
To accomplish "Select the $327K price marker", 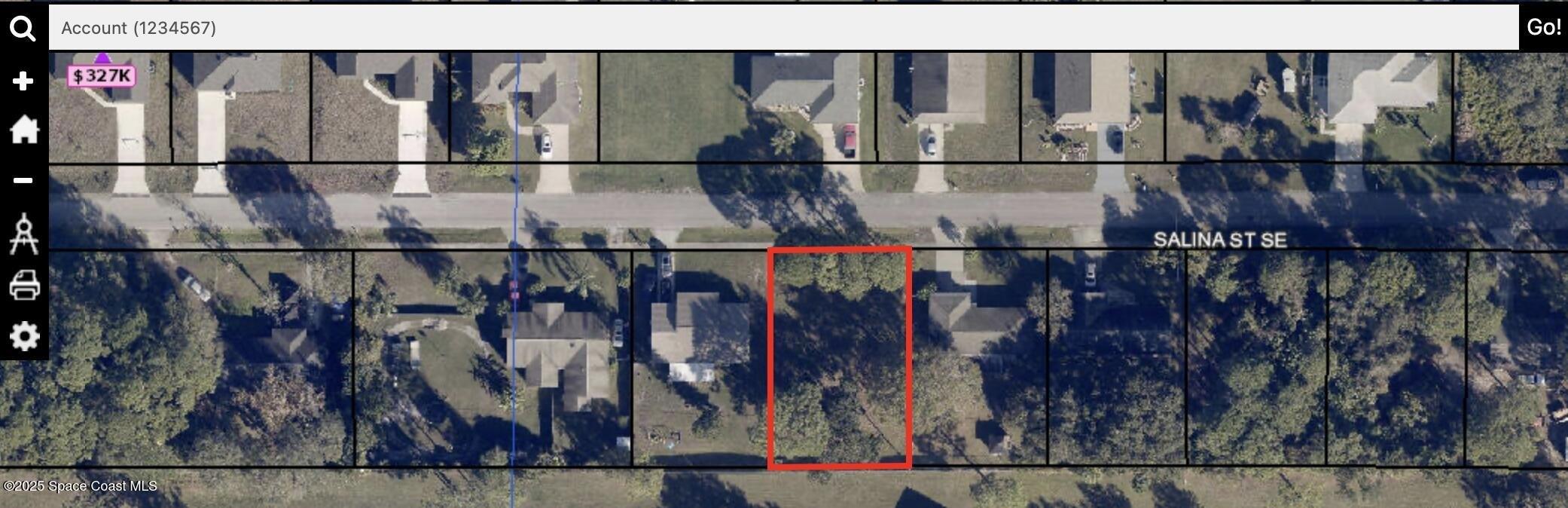I will [x=102, y=75].
